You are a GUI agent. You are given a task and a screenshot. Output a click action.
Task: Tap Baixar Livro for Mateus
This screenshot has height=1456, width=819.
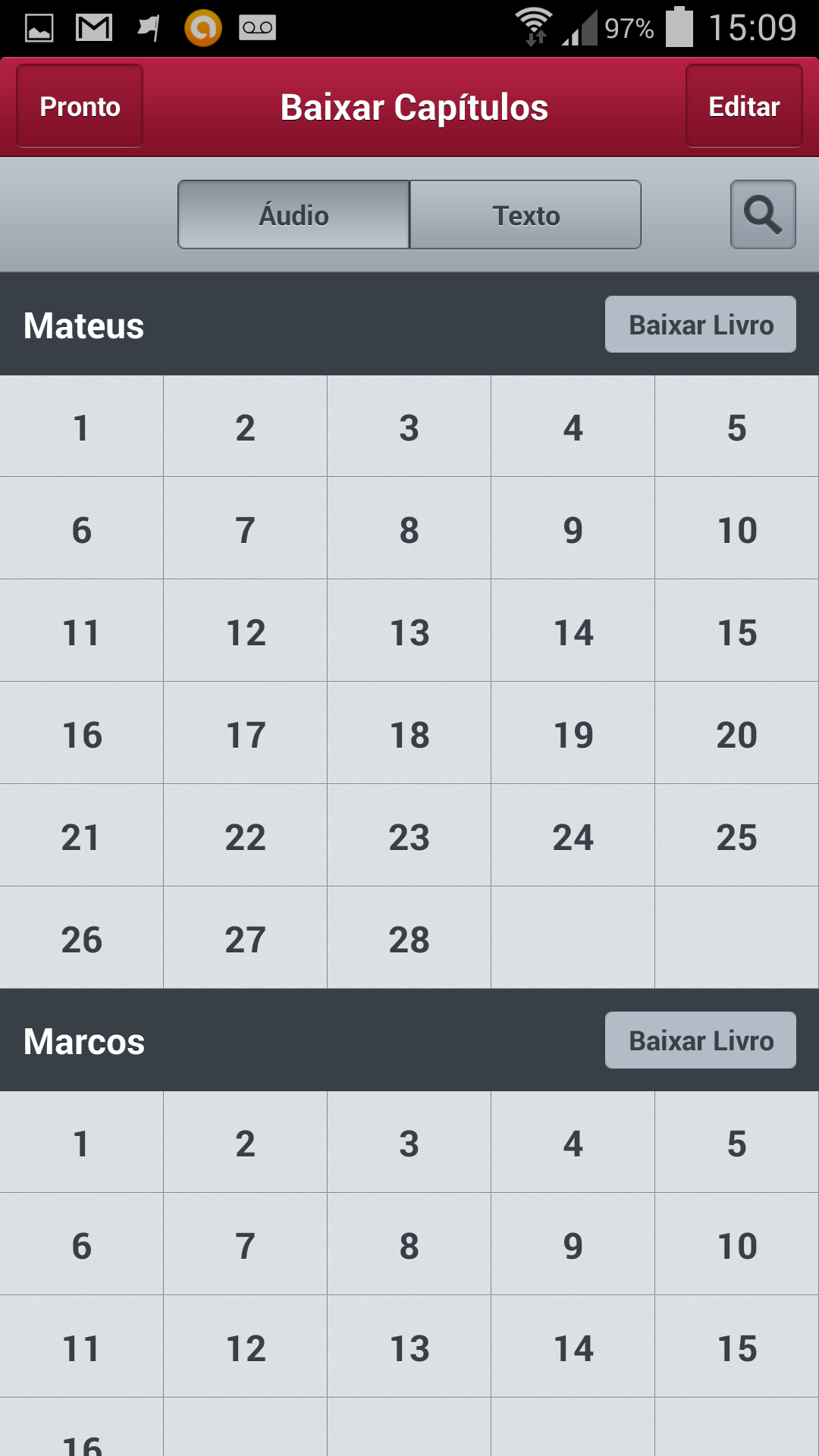coord(701,325)
